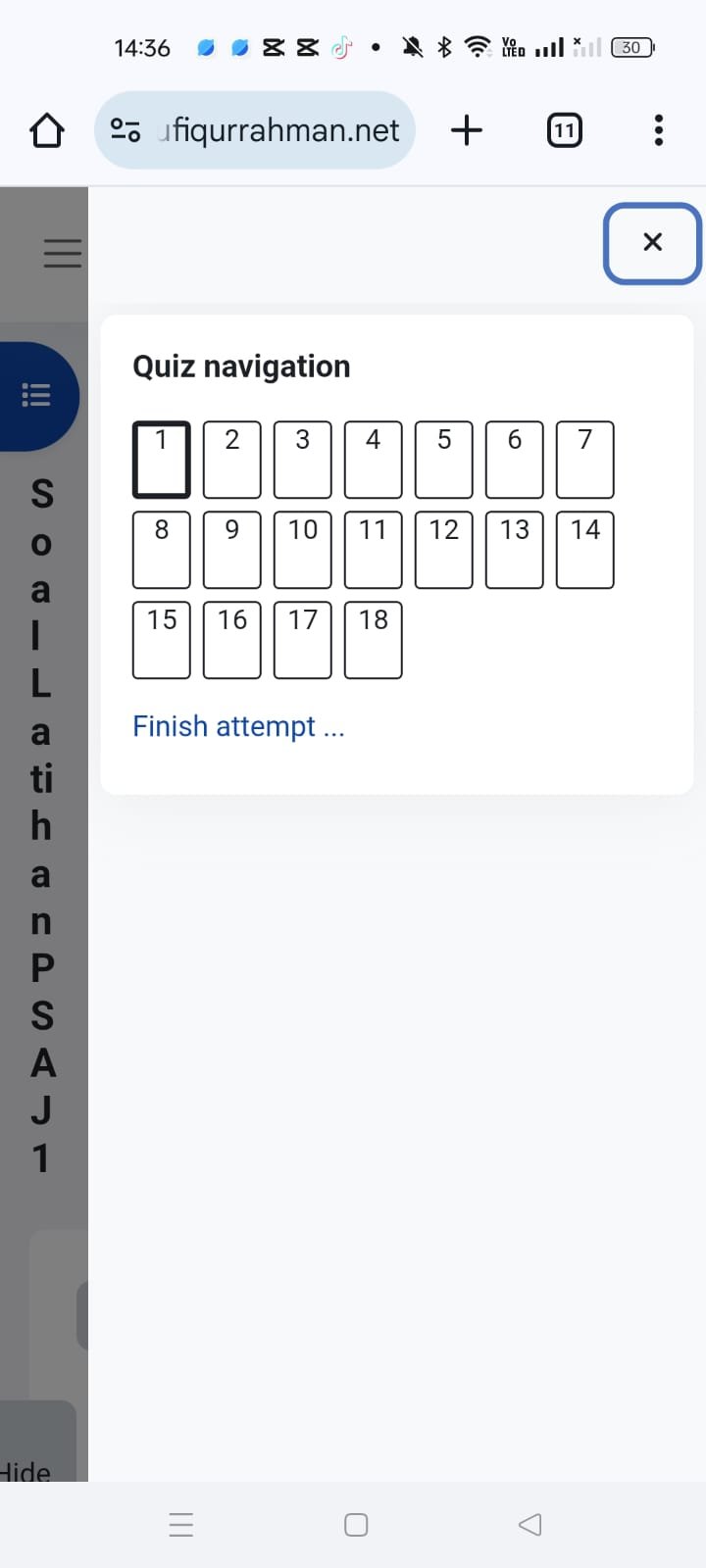
Task: Open the browser overflow menu
Action: (x=658, y=130)
